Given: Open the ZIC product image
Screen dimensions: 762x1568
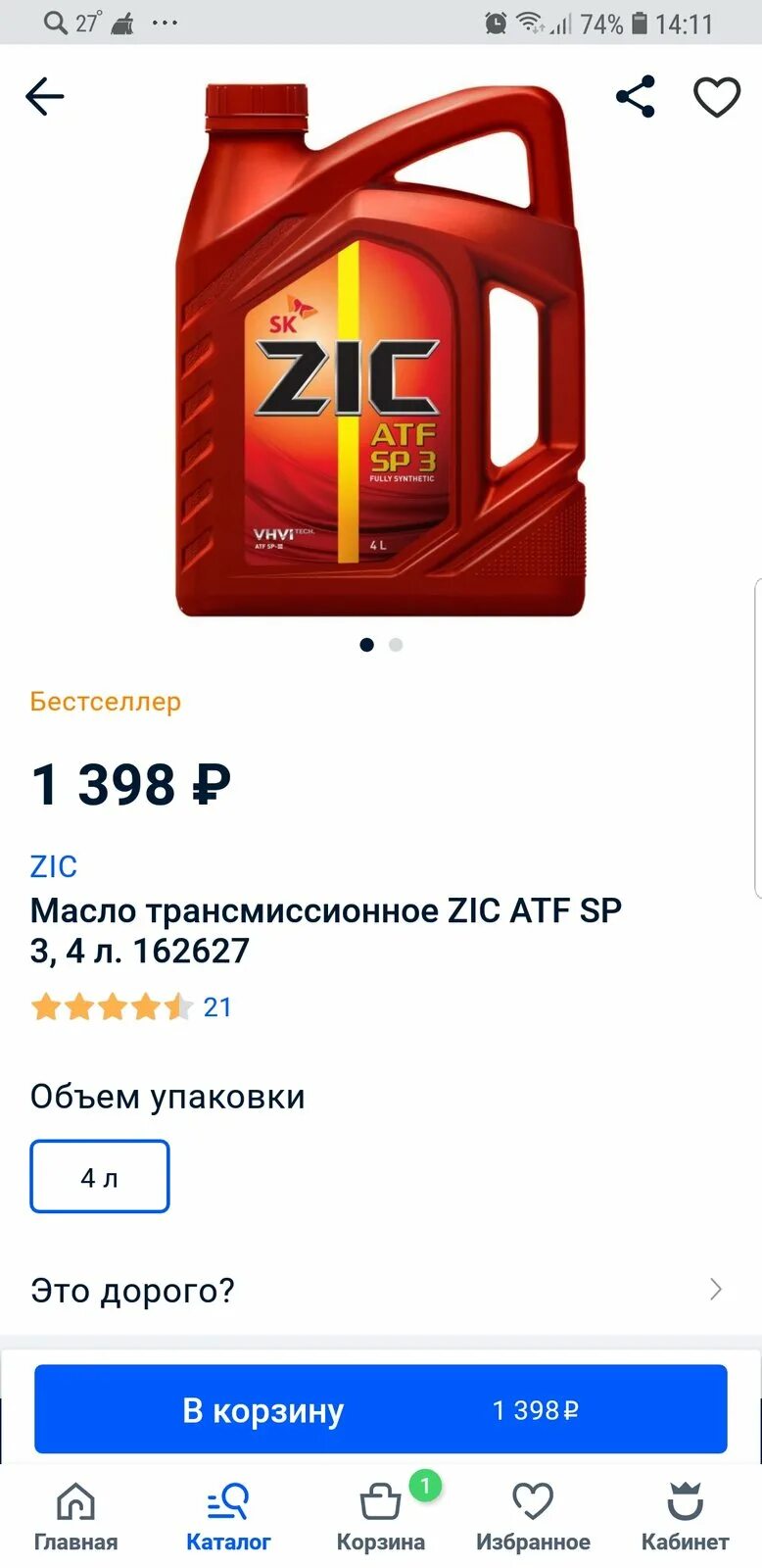Looking at the screenshot, I should 381,350.
